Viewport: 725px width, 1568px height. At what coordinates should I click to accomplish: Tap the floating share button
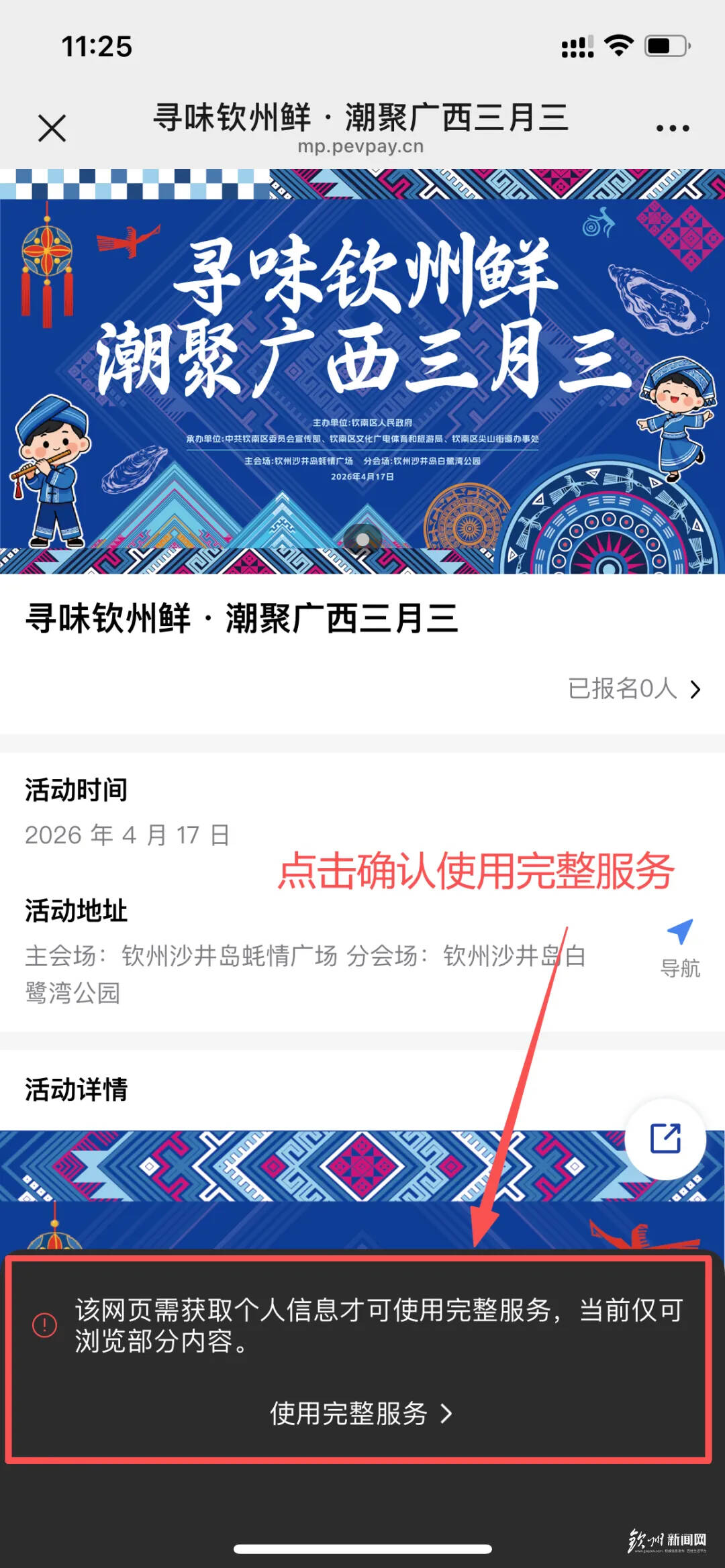[665, 1139]
